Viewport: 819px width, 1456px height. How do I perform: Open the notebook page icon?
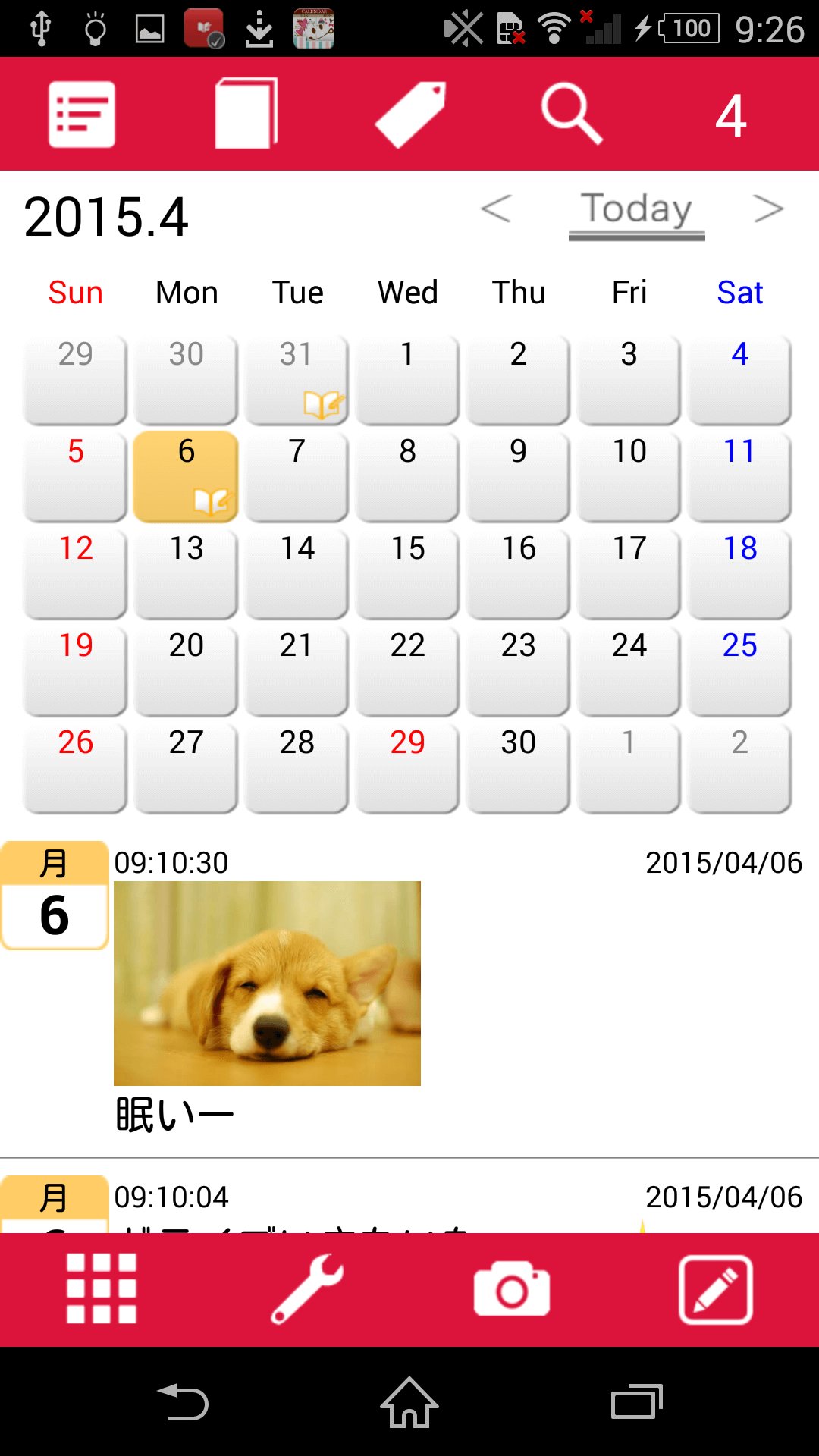[x=246, y=115]
